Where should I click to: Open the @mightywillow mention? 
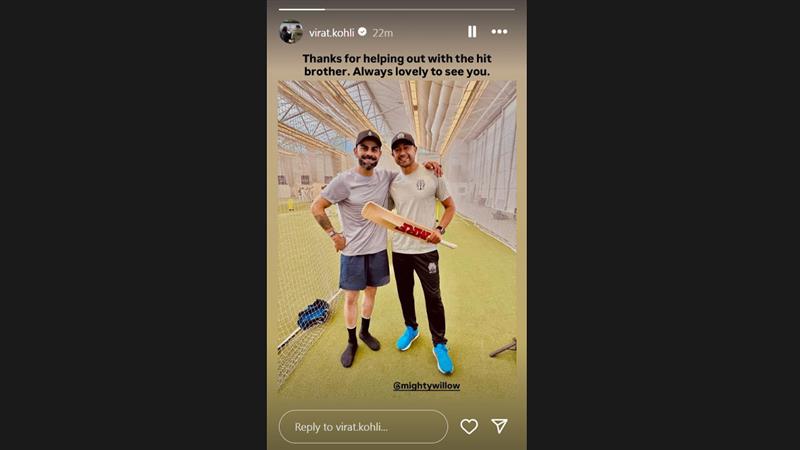click(x=426, y=385)
